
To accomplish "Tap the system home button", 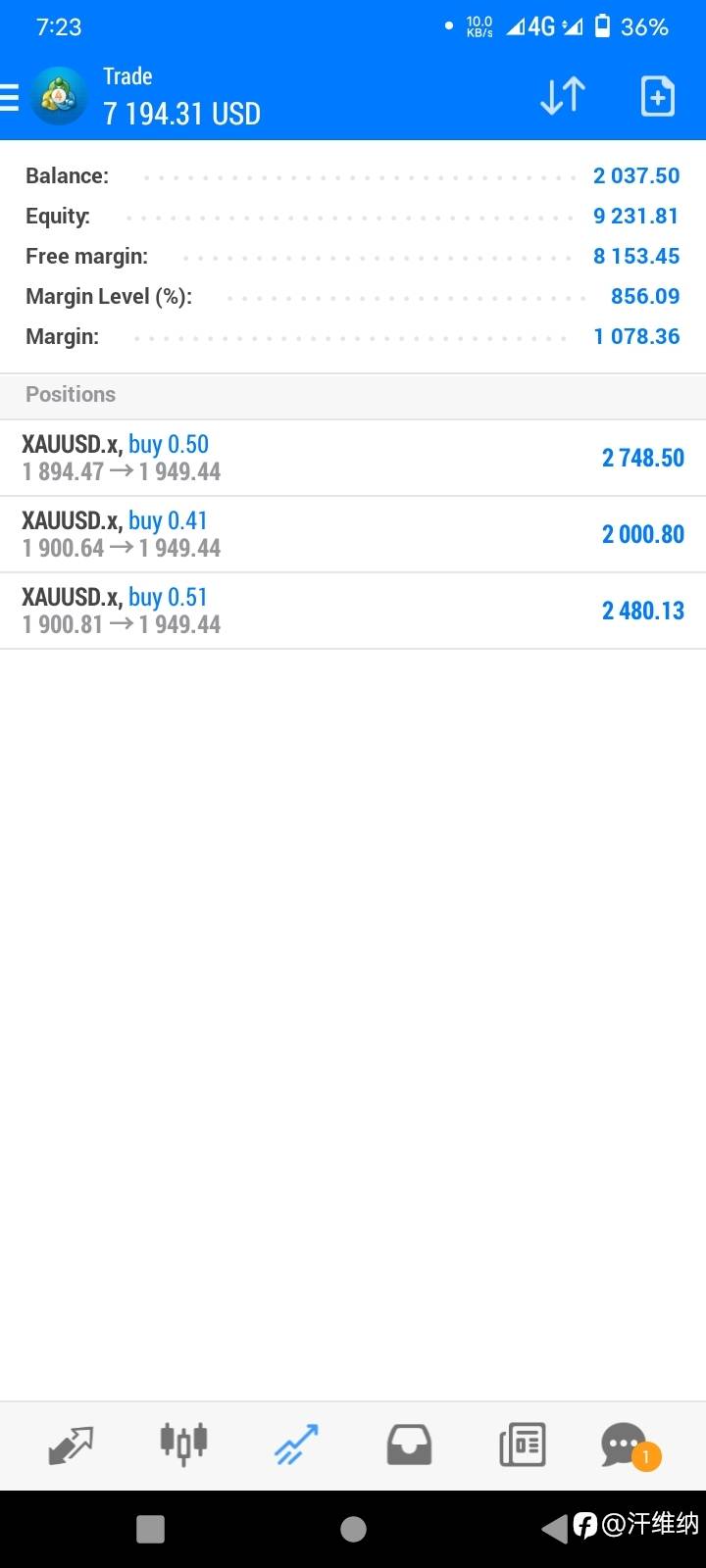I will 353,1529.
